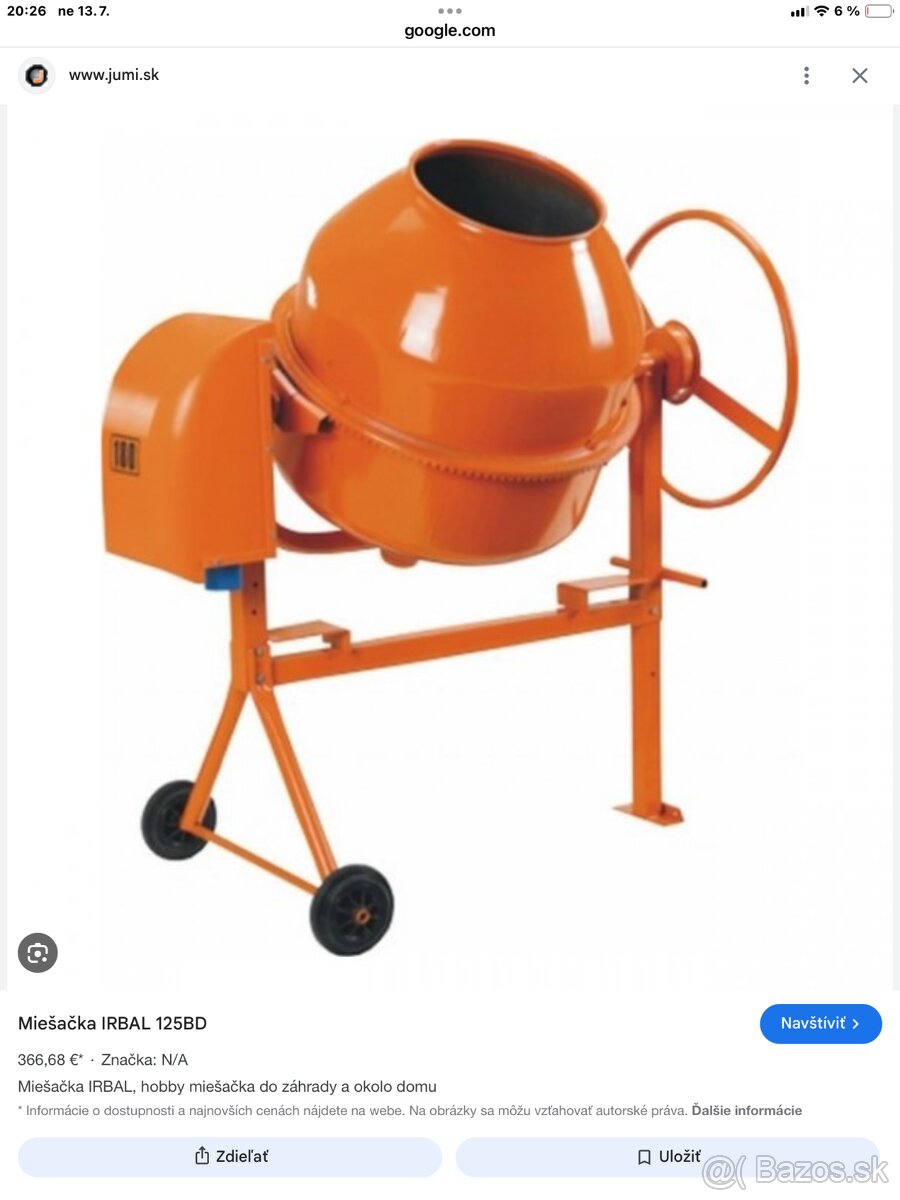
Task: Close the image viewer with the X
Action: point(859,75)
